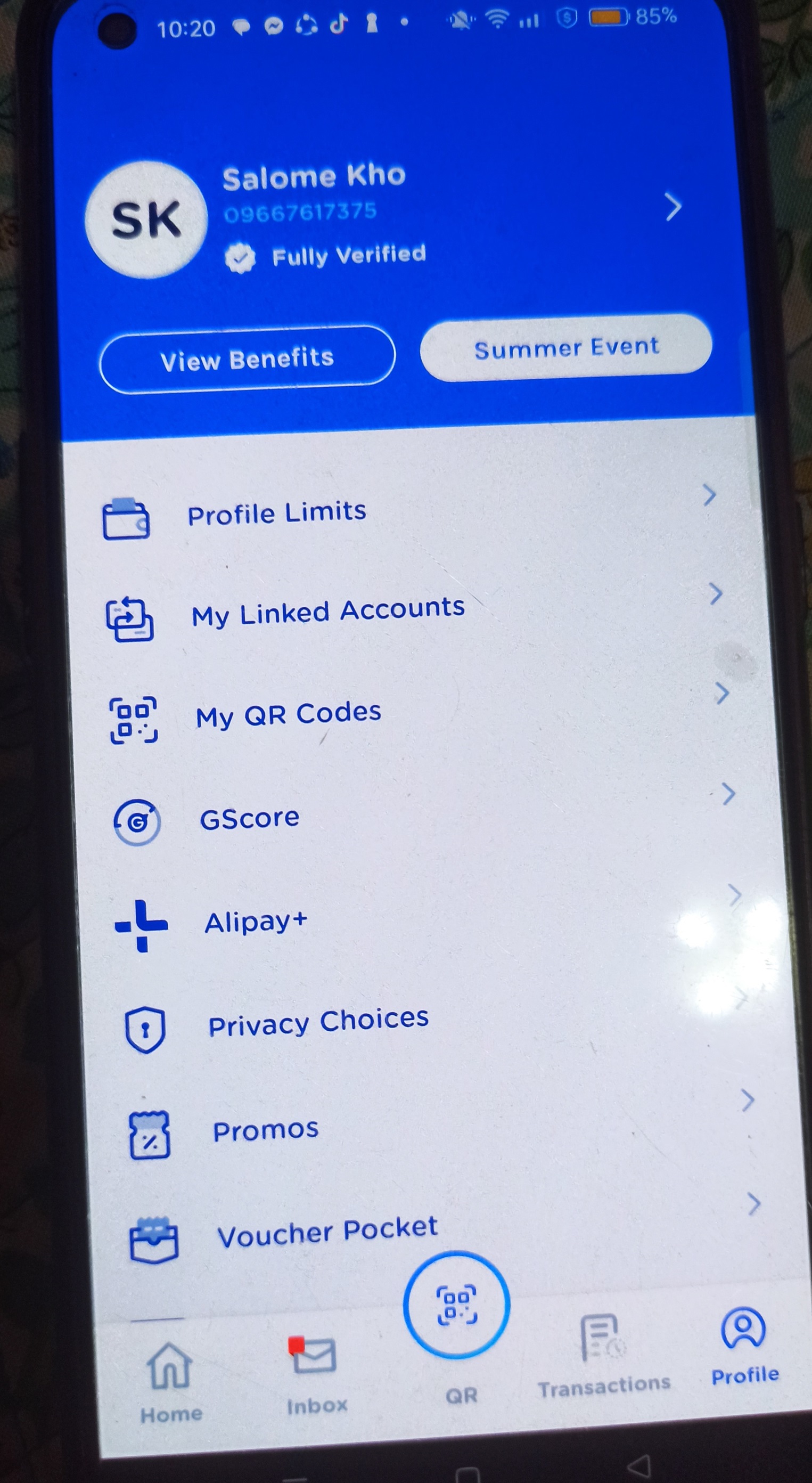The width and height of the screenshot is (812, 1483).
Task: Browse the Promos row
Action: point(265,1129)
